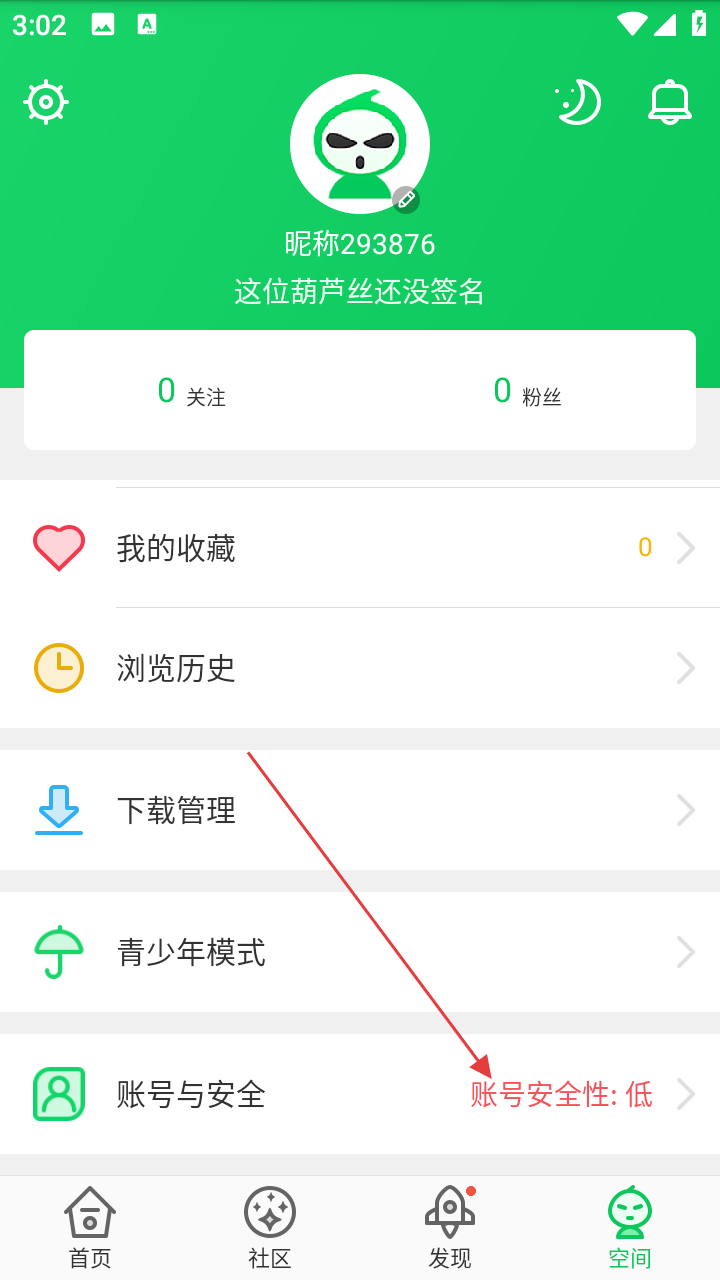Toggle night mode with the moon icon
Viewport: 720px width, 1280px height.
[x=578, y=102]
